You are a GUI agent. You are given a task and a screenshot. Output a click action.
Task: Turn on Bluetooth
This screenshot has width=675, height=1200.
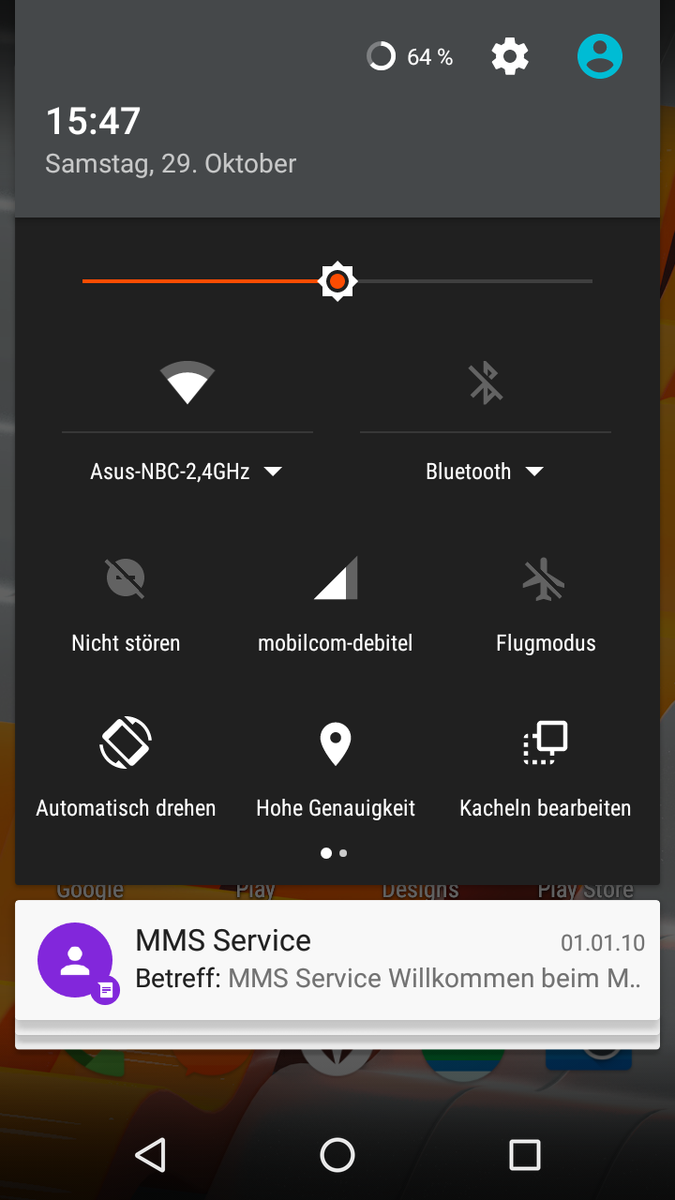486,383
